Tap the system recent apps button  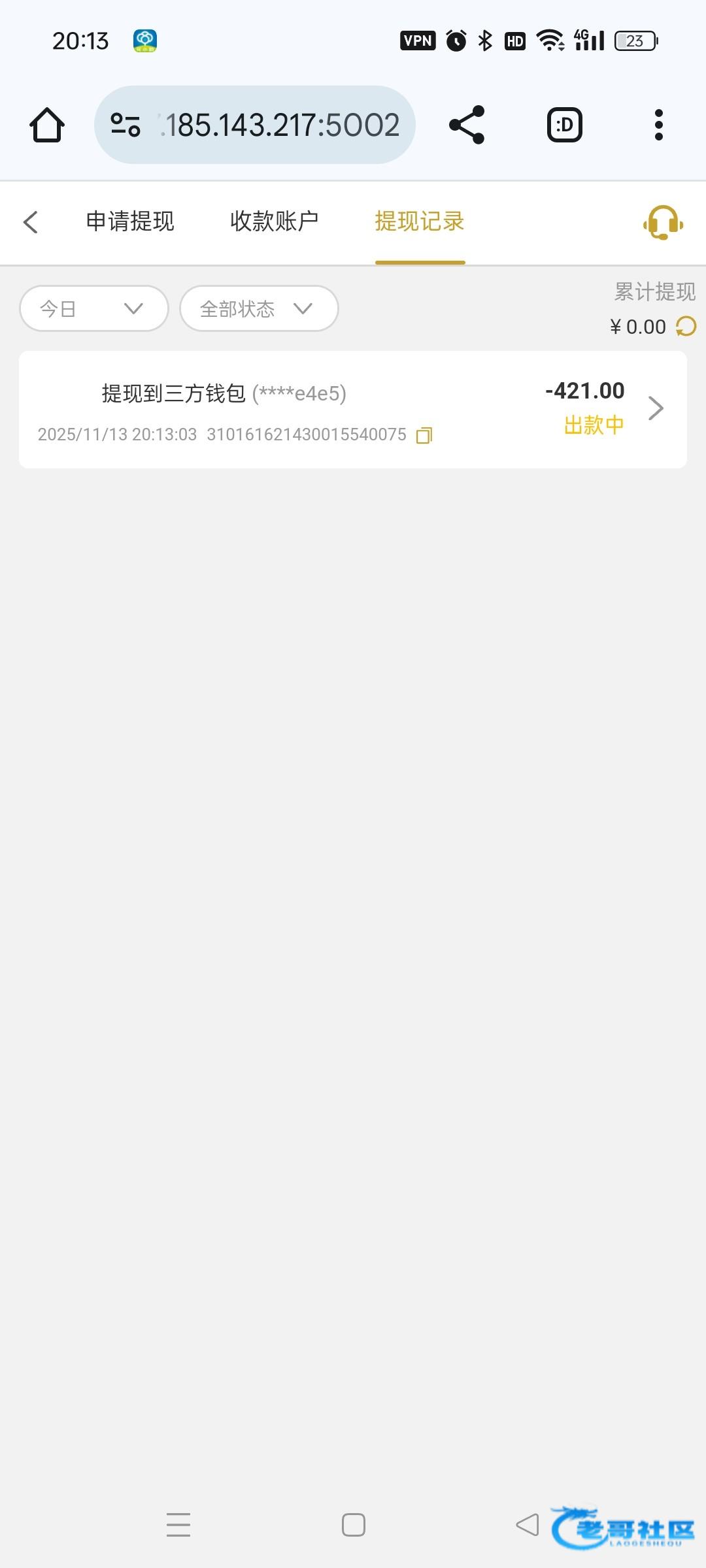pyautogui.click(x=178, y=1525)
